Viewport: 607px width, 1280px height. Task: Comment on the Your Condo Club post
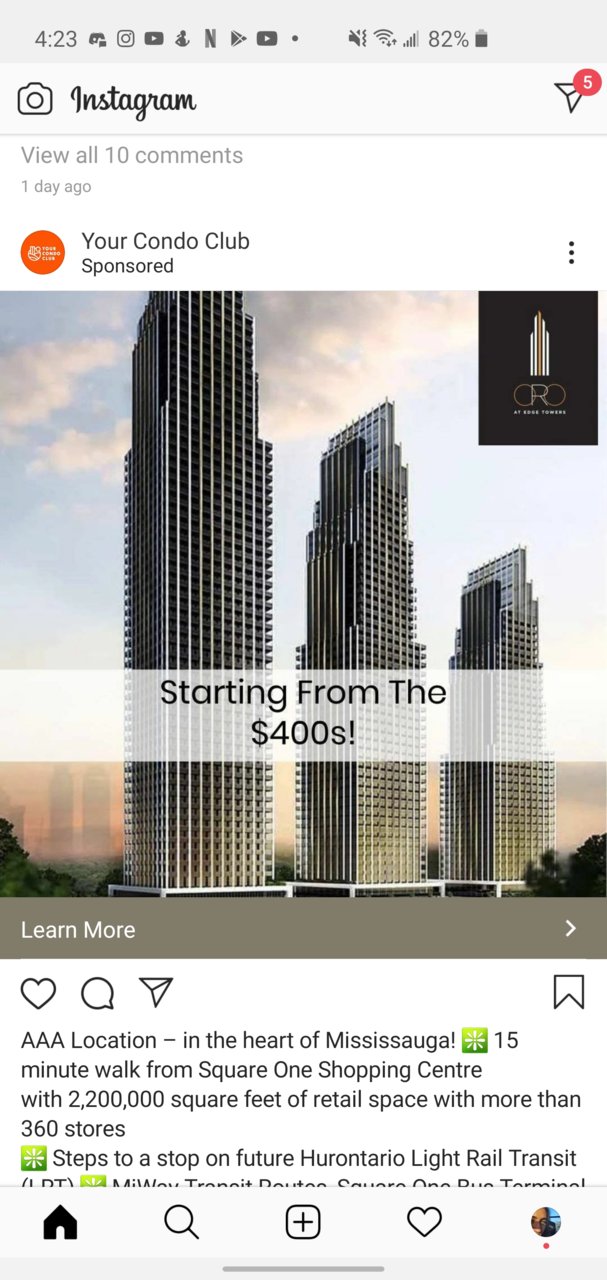(x=97, y=993)
